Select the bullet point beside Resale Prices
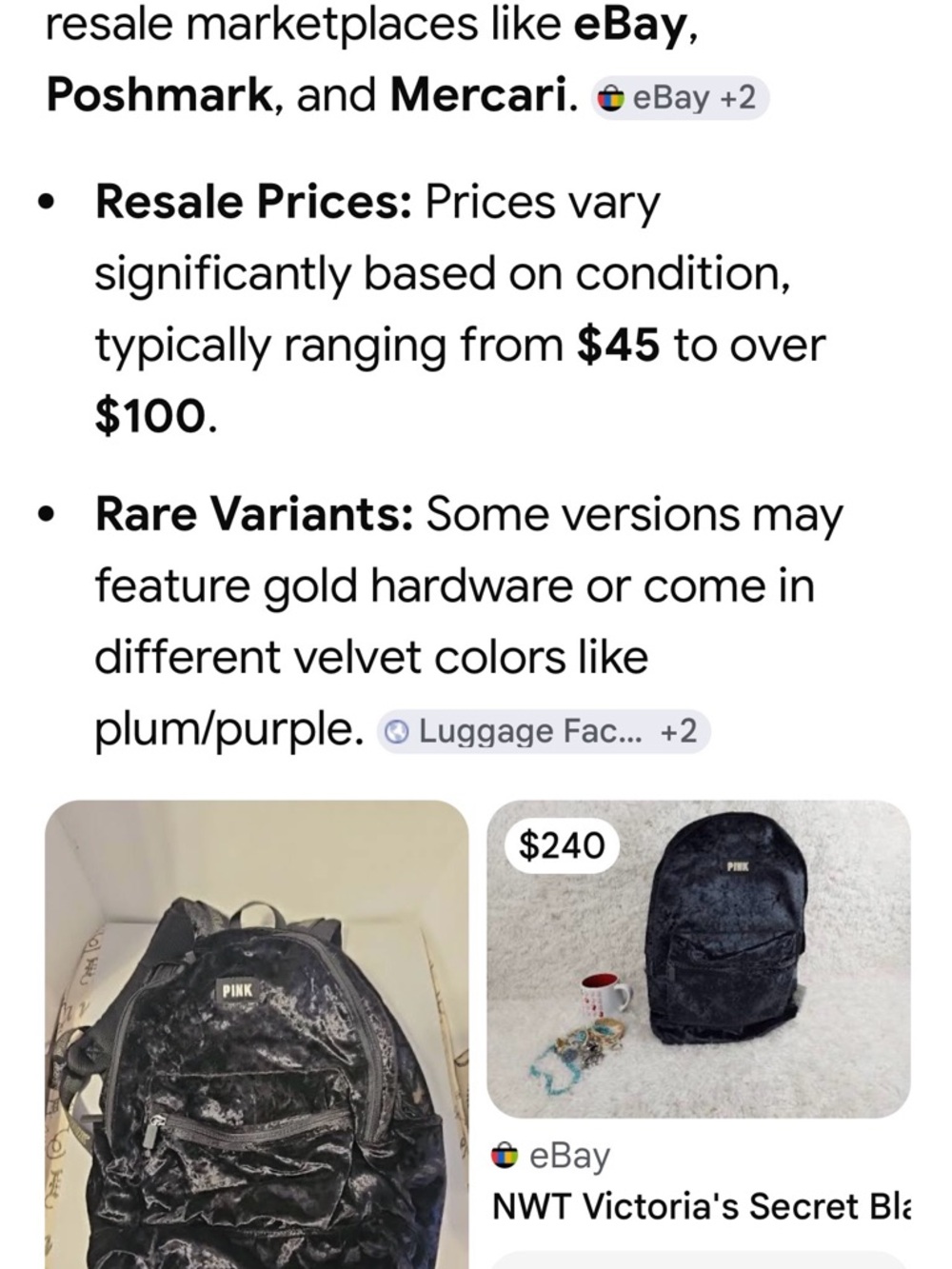 pyautogui.click(x=46, y=202)
